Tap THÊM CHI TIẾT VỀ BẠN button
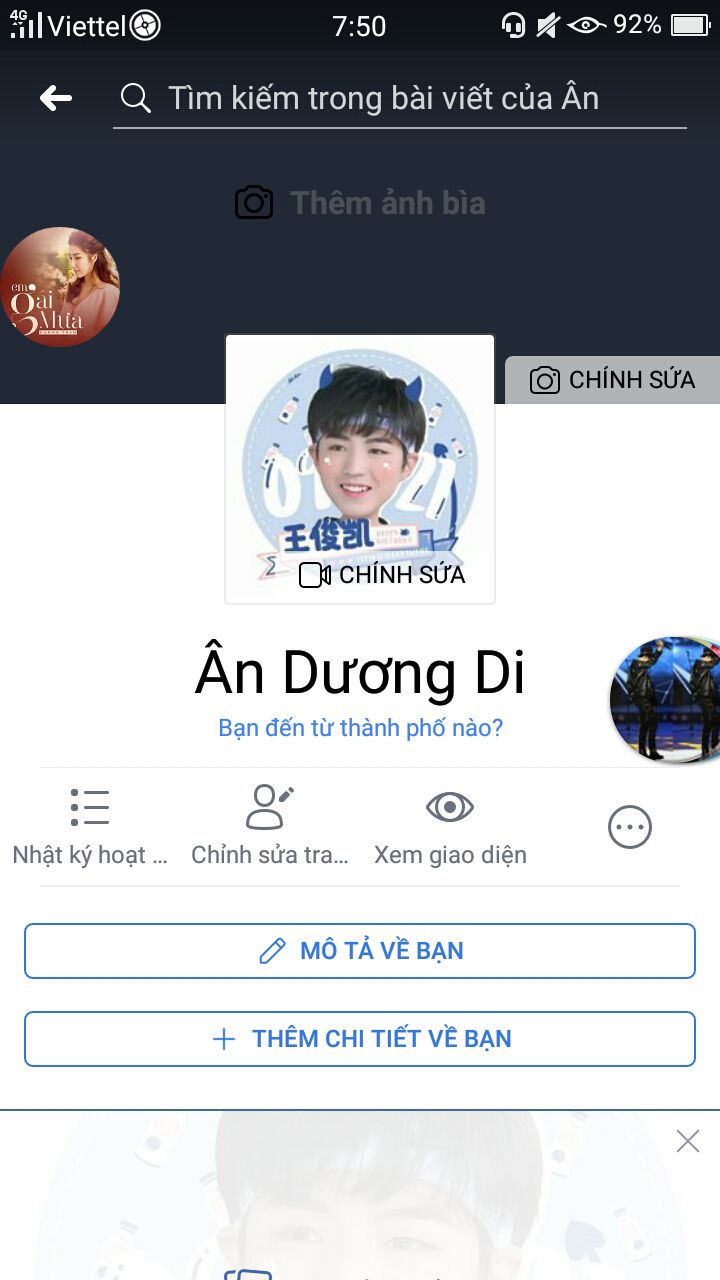720x1280 pixels. pyautogui.click(x=360, y=1039)
